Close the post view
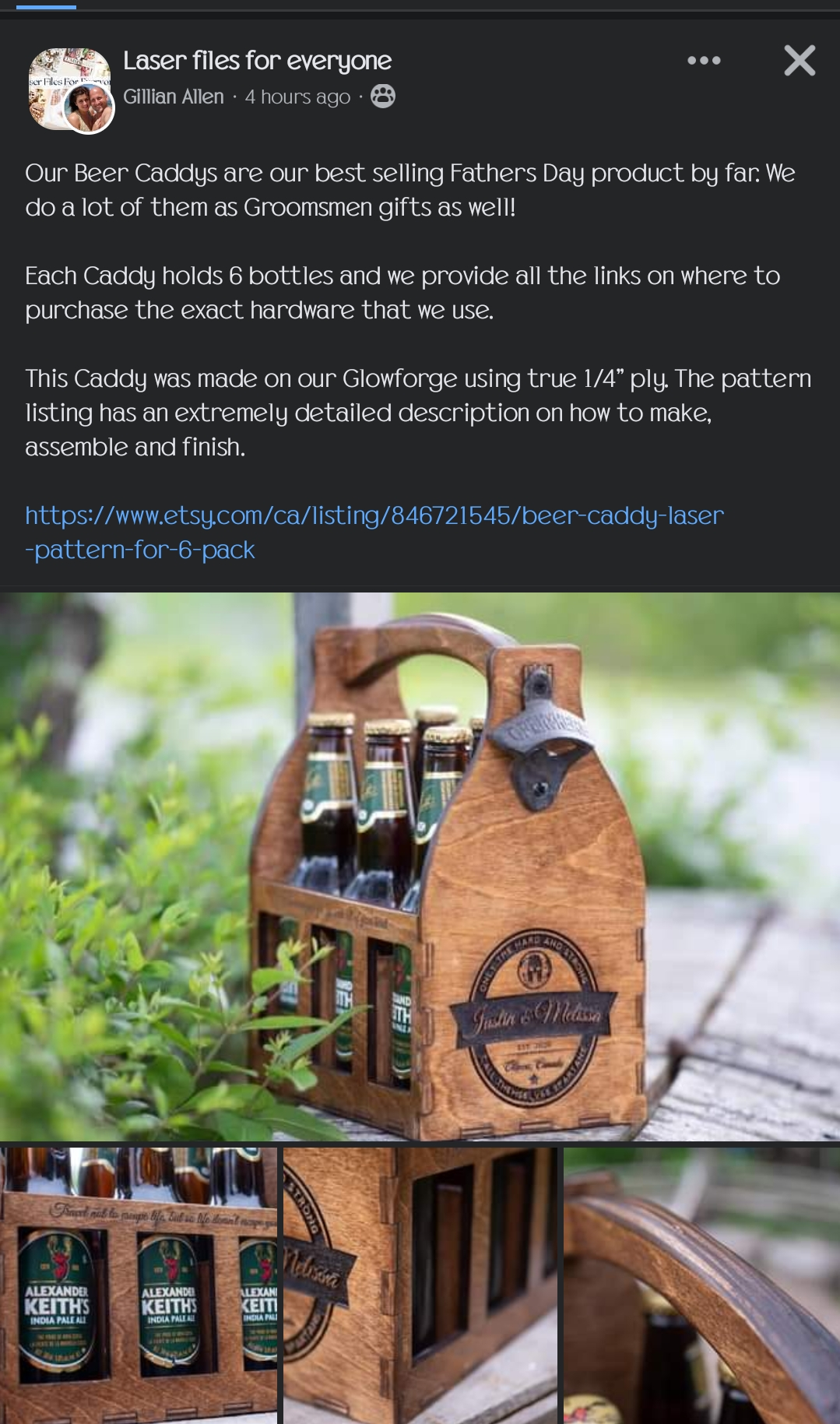Image resolution: width=840 pixels, height=1424 pixels. coord(800,61)
